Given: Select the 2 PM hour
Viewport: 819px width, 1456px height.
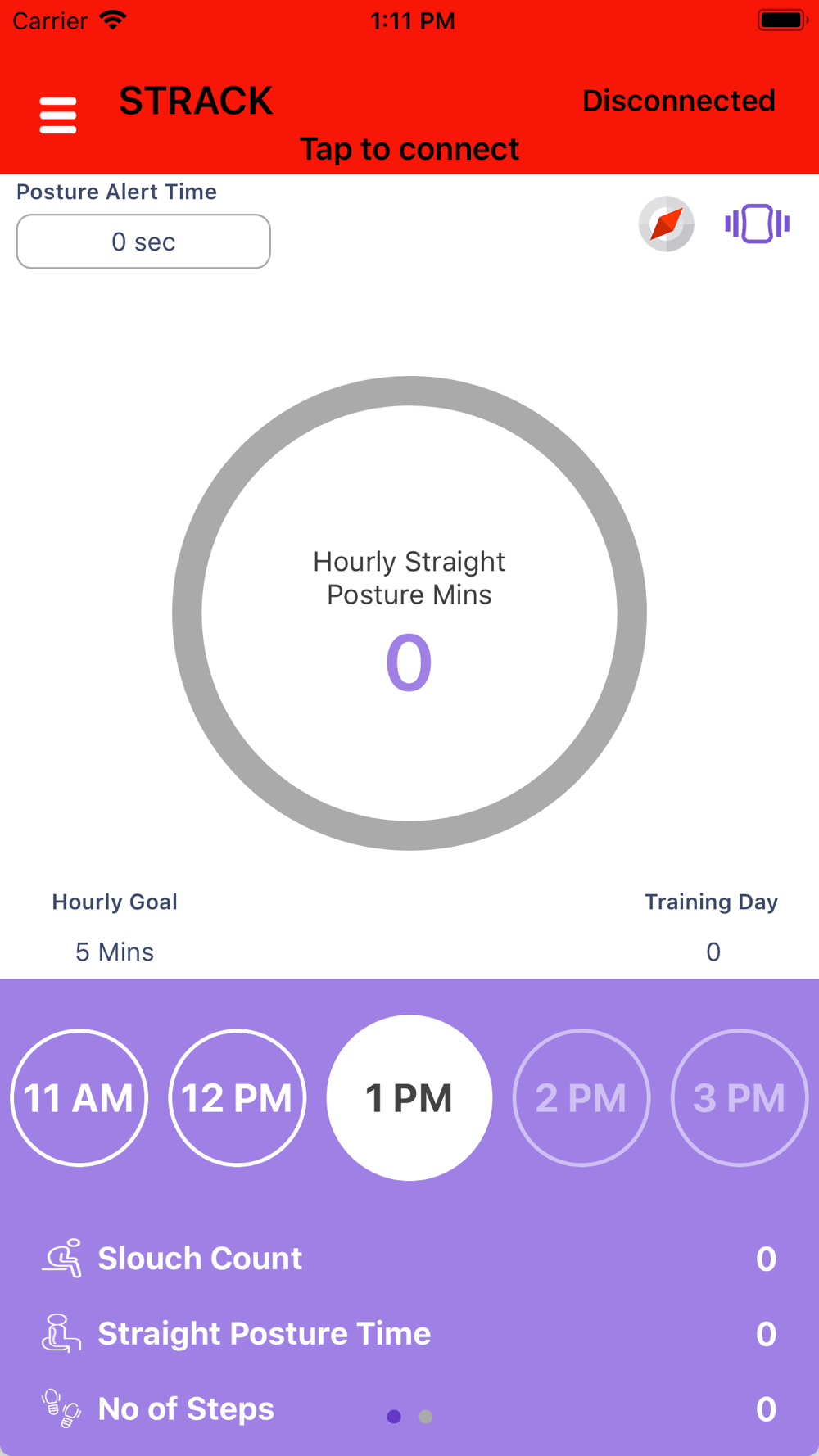Looking at the screenshot, I should 581,1097.
